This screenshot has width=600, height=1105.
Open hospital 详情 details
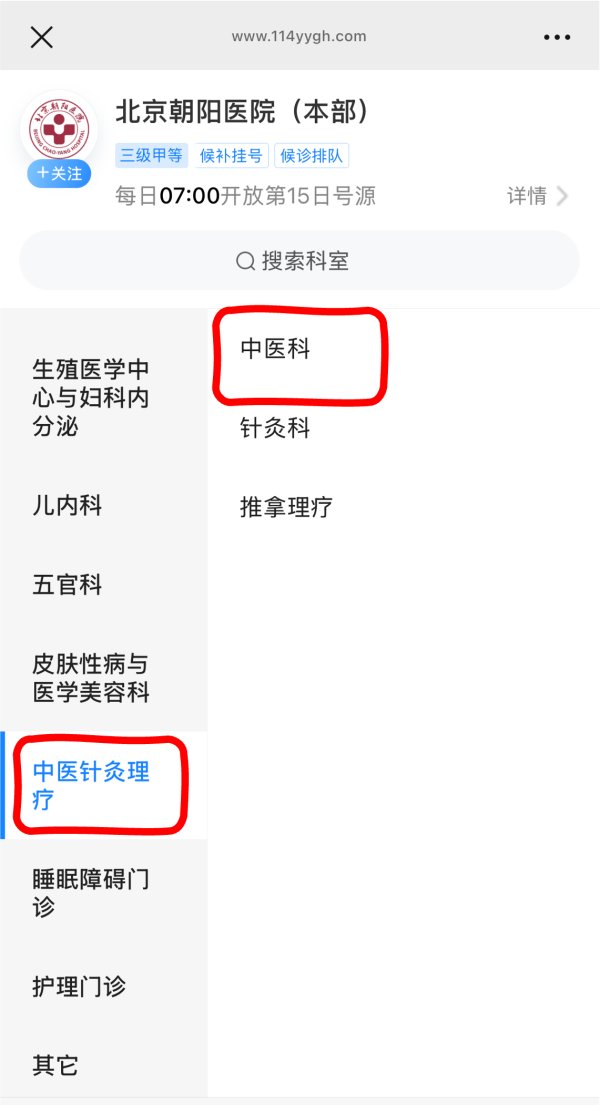coord(537,196)
